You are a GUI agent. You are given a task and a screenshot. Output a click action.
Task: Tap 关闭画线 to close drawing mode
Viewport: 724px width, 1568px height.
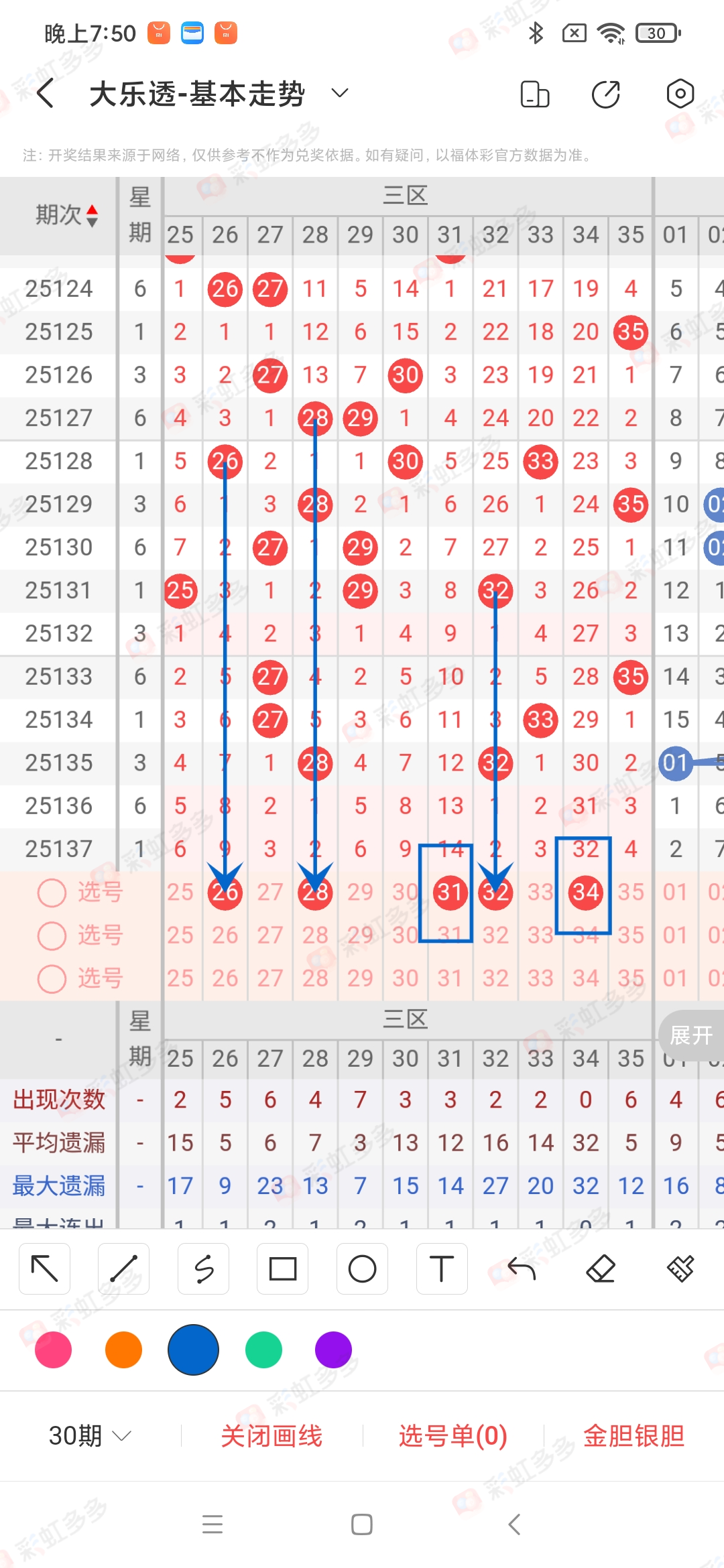tap(272, 1435)
